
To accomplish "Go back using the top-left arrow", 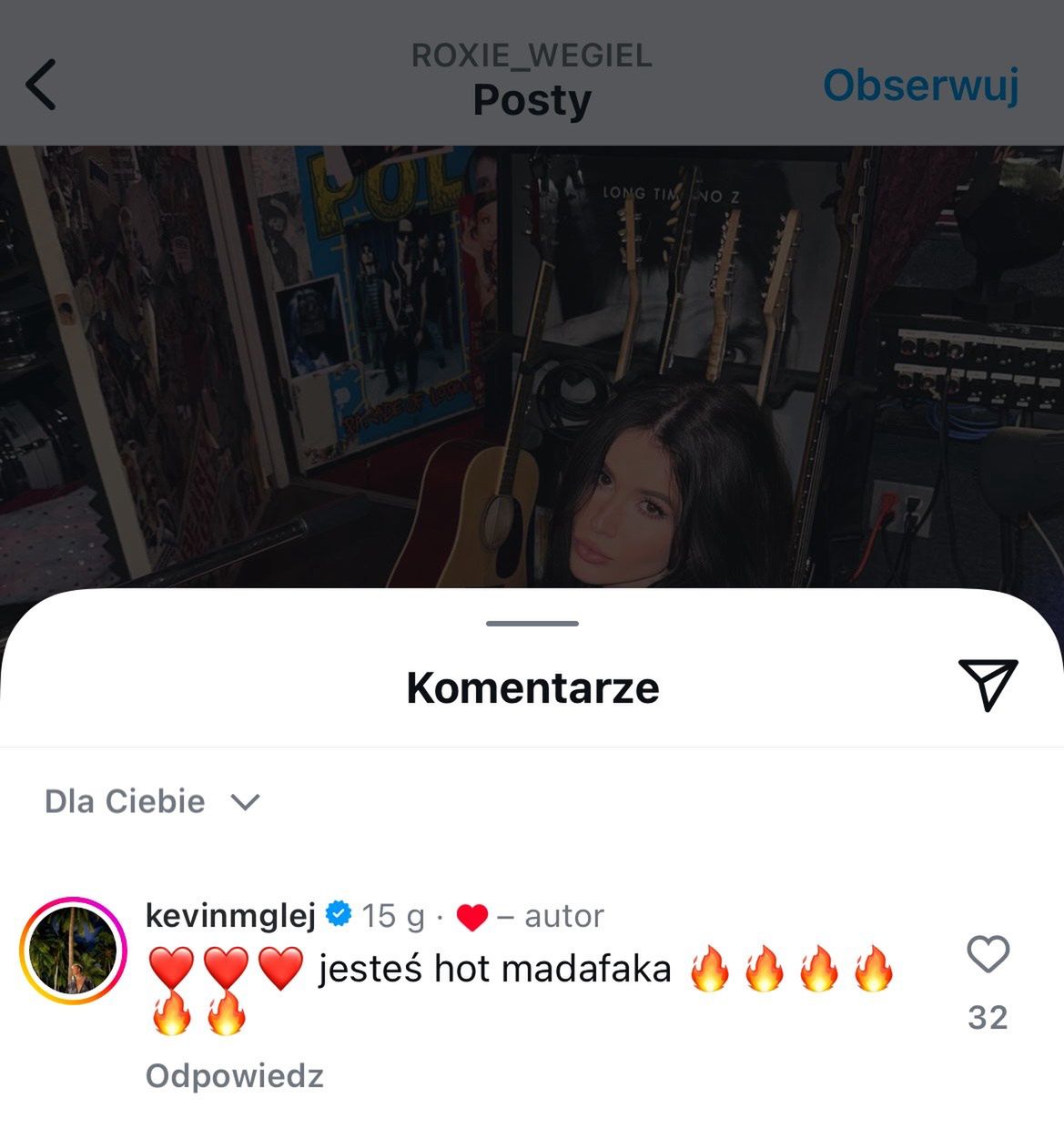I will tap(41, 85).
